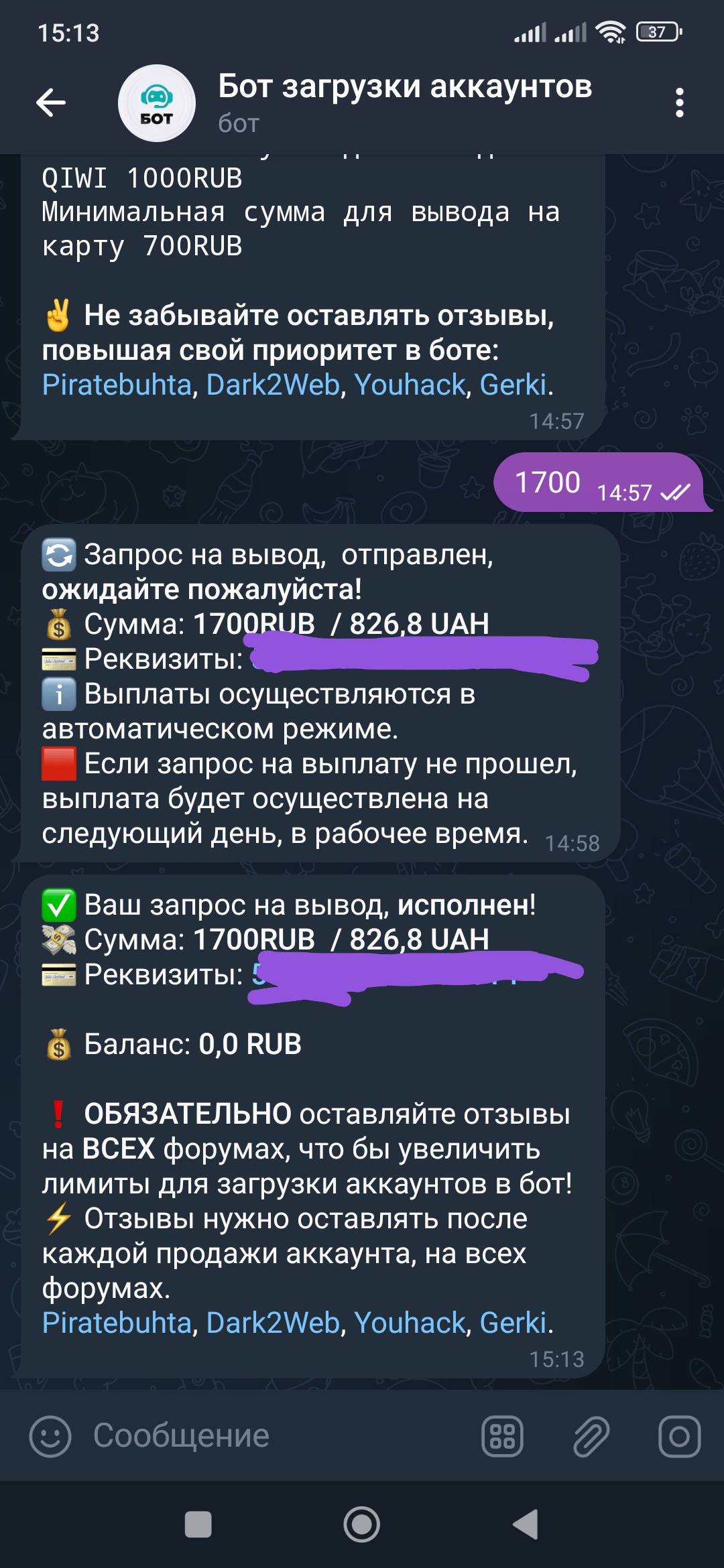Viewport: 724px width, 1568px height.
Task: Open the emoji picker
Action: pos(50,1437)
